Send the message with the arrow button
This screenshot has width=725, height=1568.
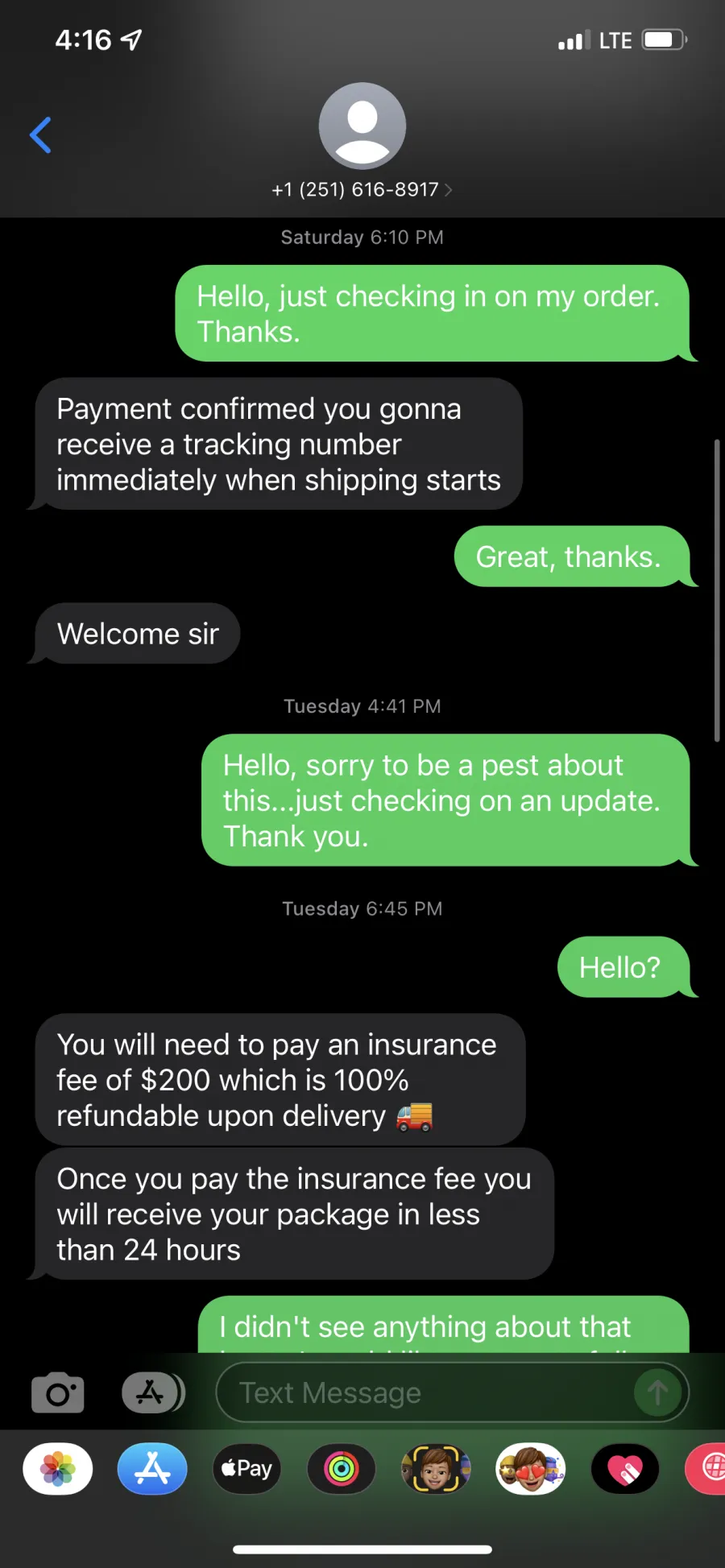(657, 1392)
